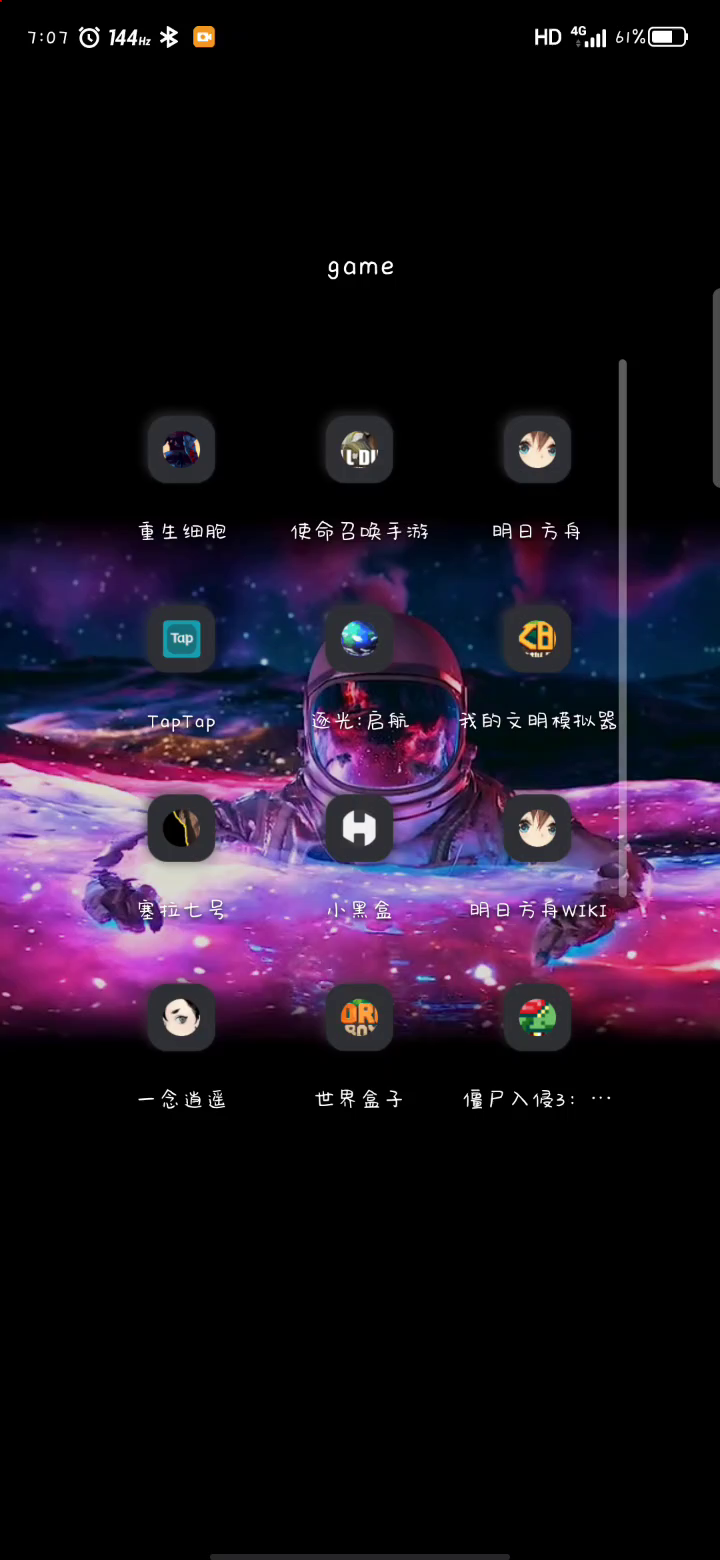The width and height of the screenshot is (720, 1560).
Task: Launch 一念逍遥
Action: point(181,1017)
